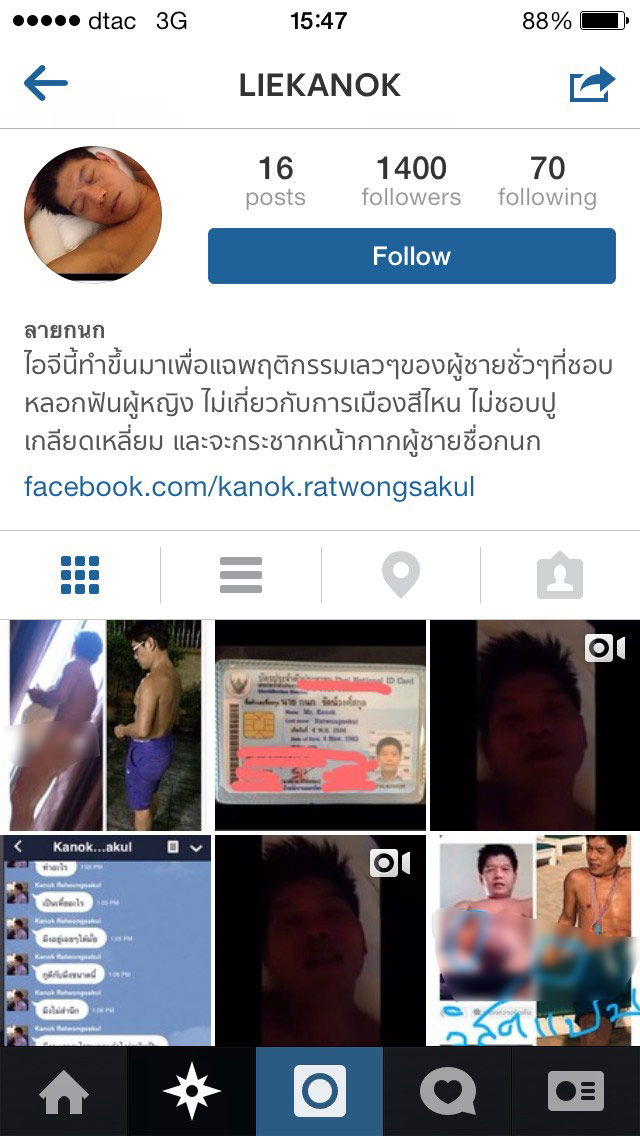The image size is (640, 1136).
Task: Follow the LIEKANOK account
Action: coord(411,256)
